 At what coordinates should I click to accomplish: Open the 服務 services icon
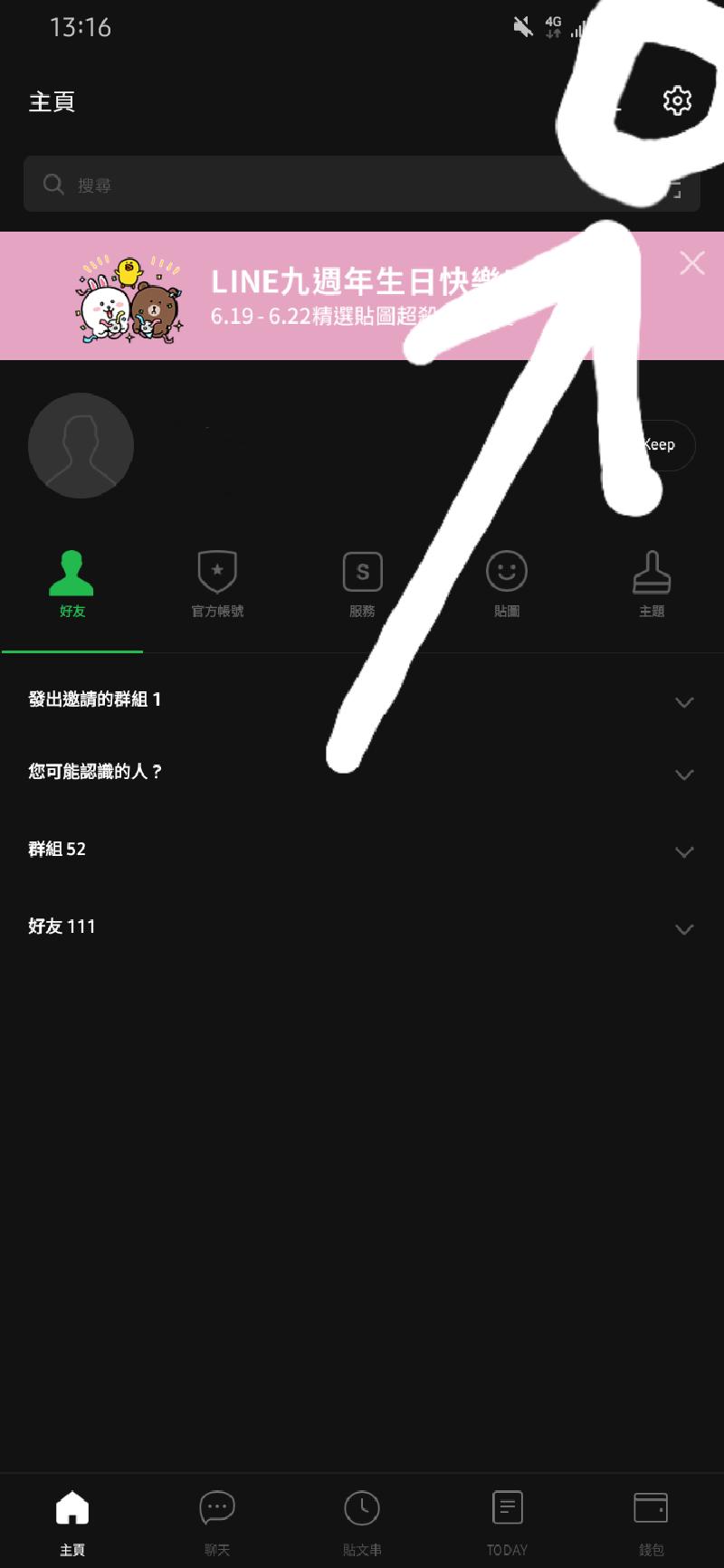pos(362,584)
